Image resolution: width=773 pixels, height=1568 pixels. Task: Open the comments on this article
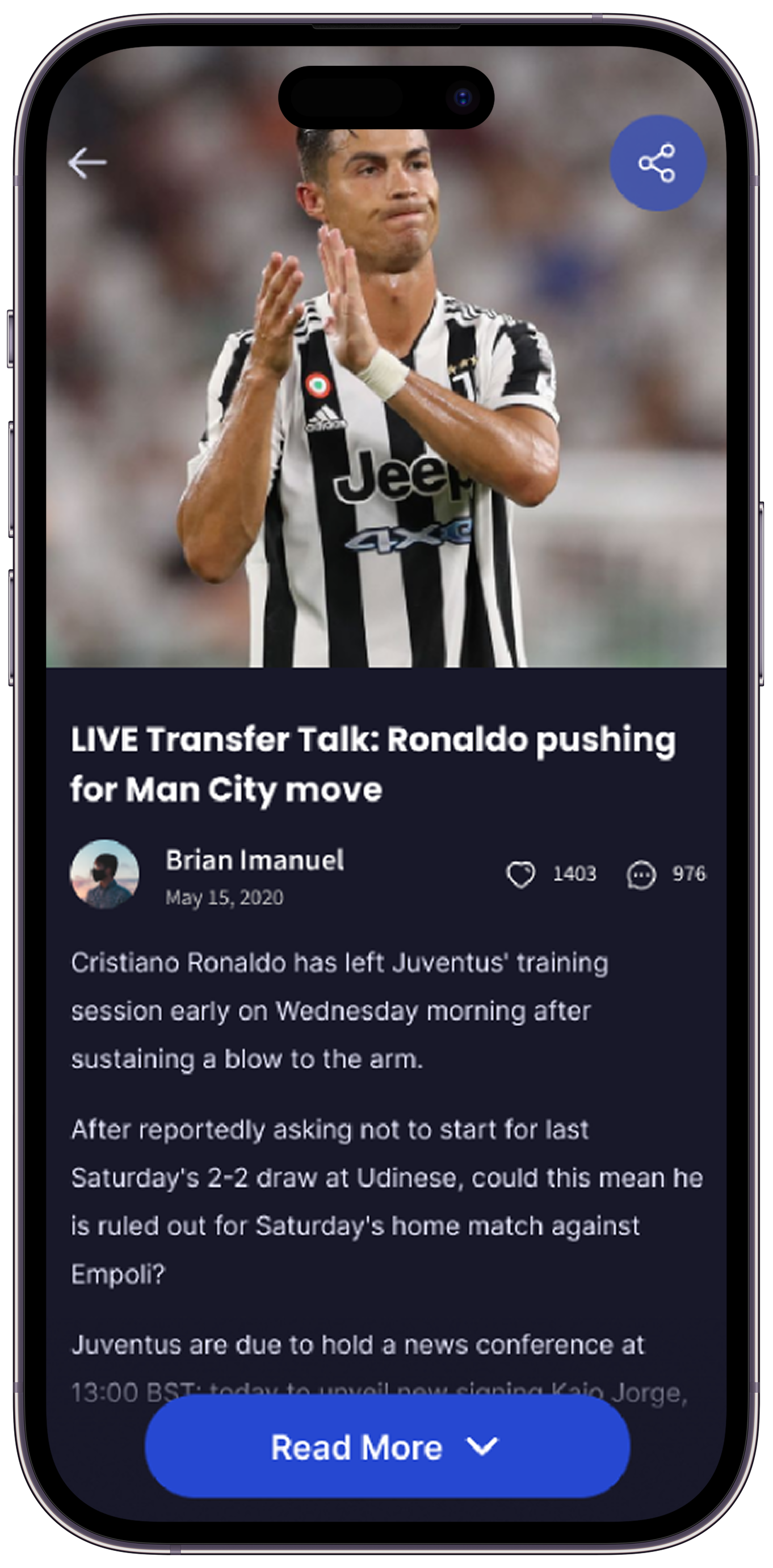641,875
